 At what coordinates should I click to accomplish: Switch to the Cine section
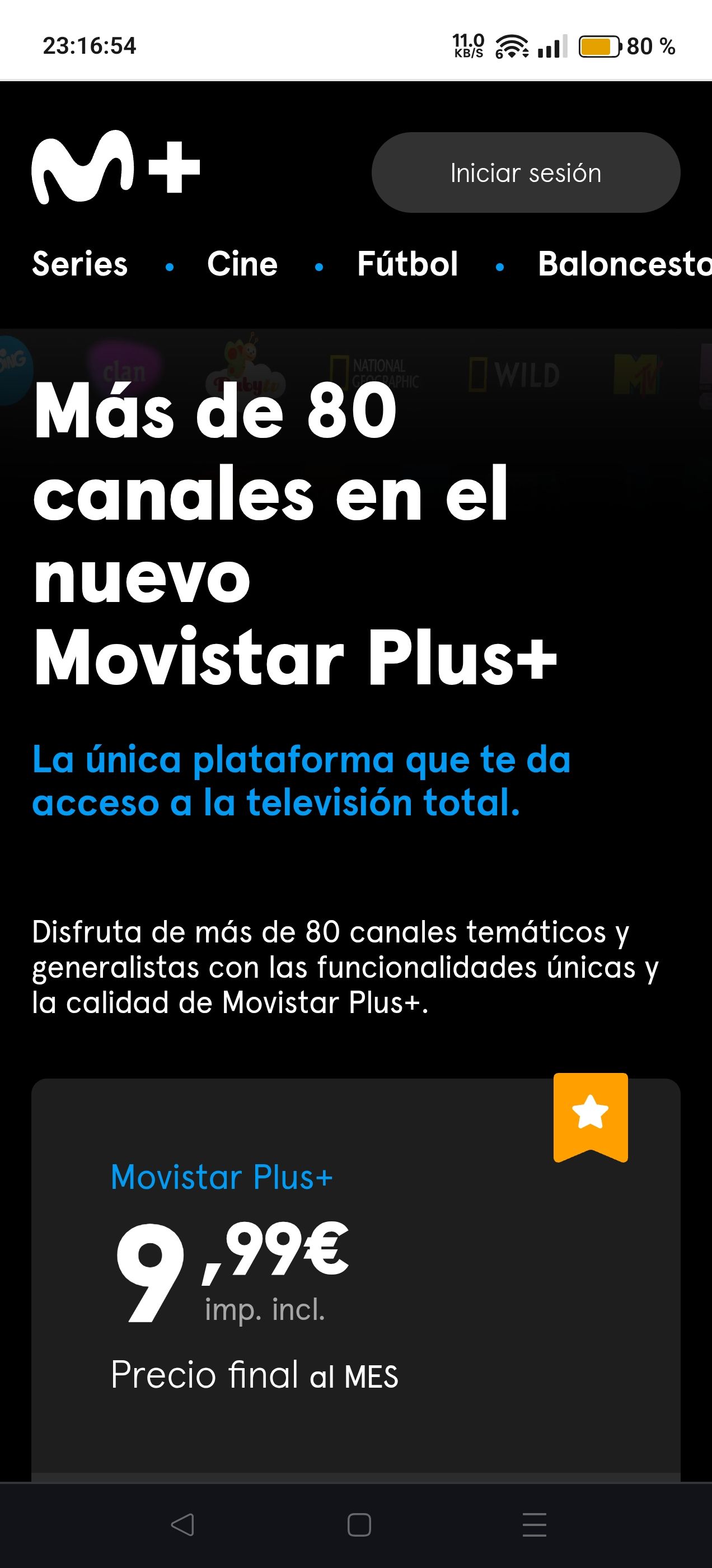242,264
